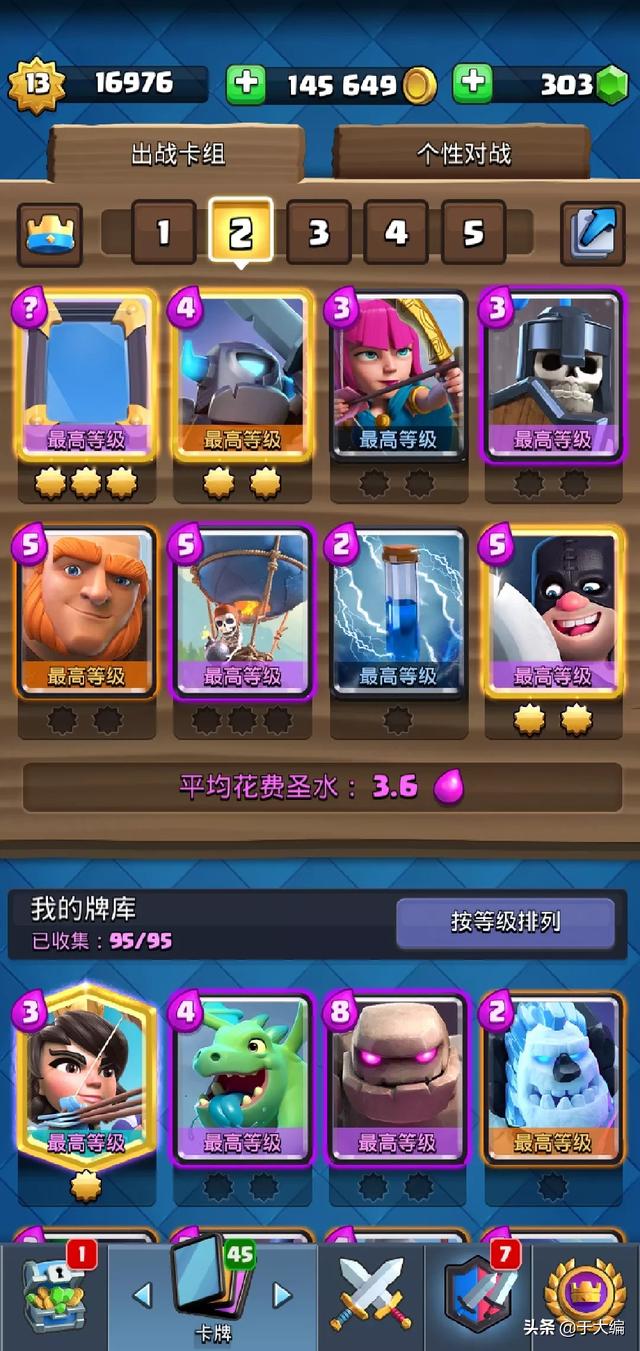The image size is (640, 1351).
Task: Select deck slot 3
Action: click(x=318, y=233)
